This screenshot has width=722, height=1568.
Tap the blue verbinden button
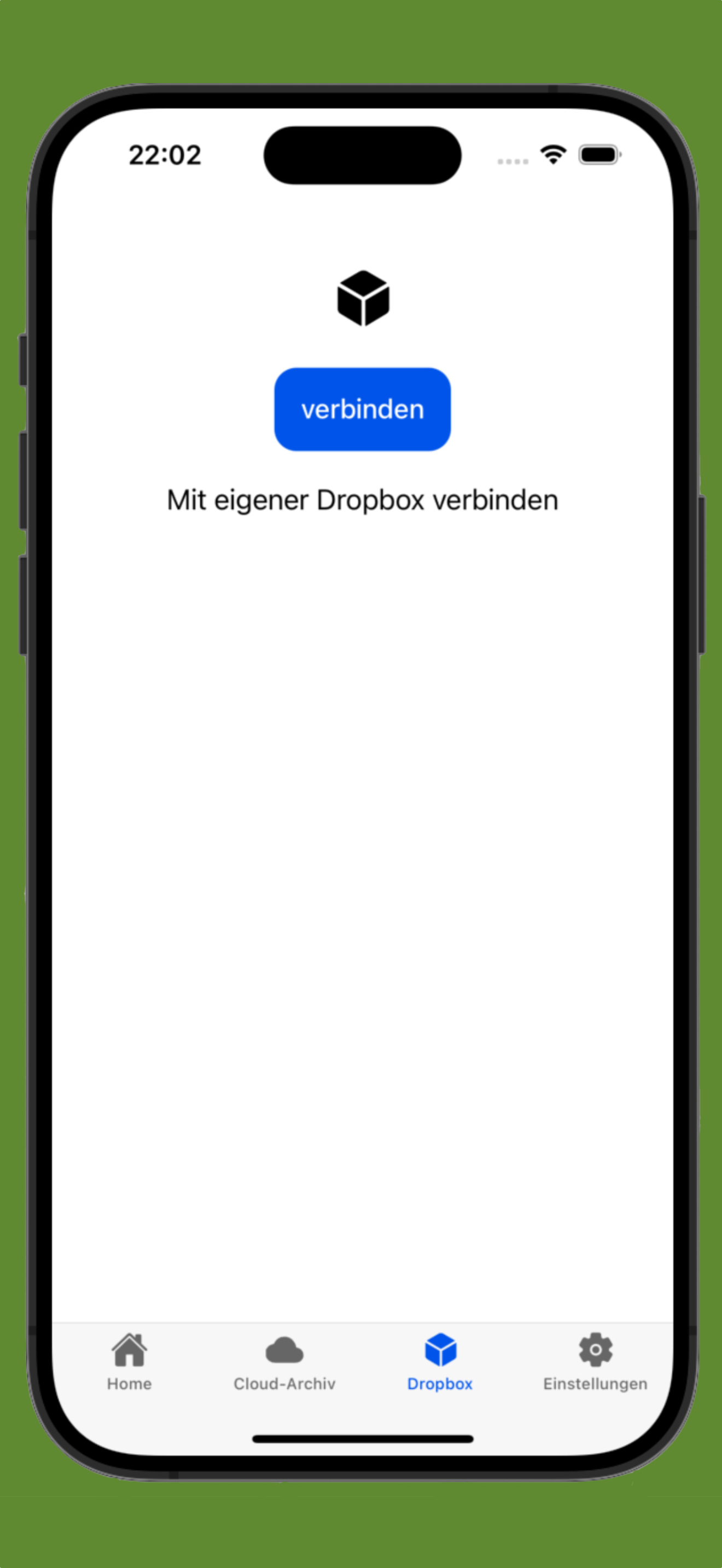point(362,409)
